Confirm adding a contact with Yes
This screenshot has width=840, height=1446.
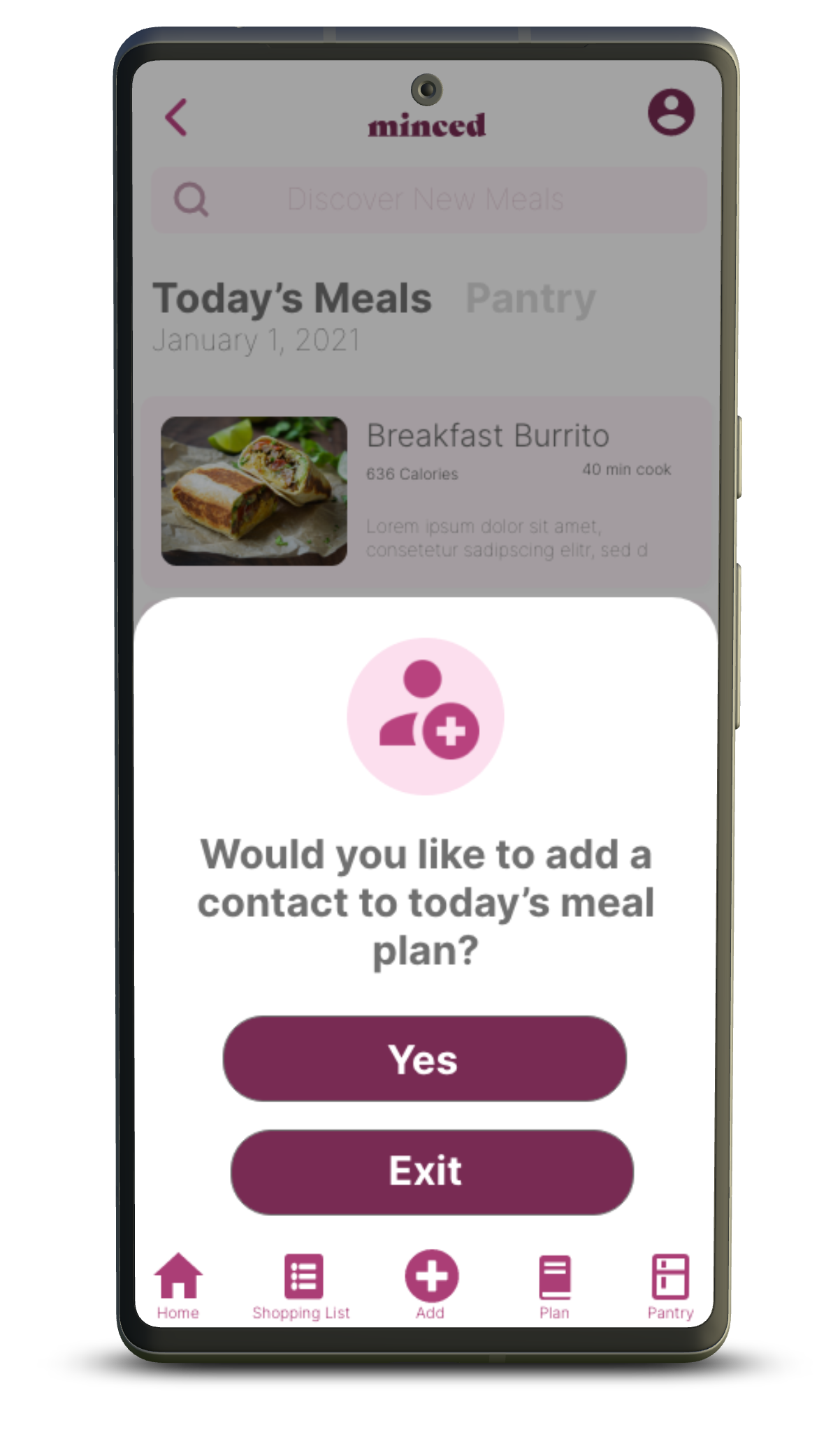424,1058
